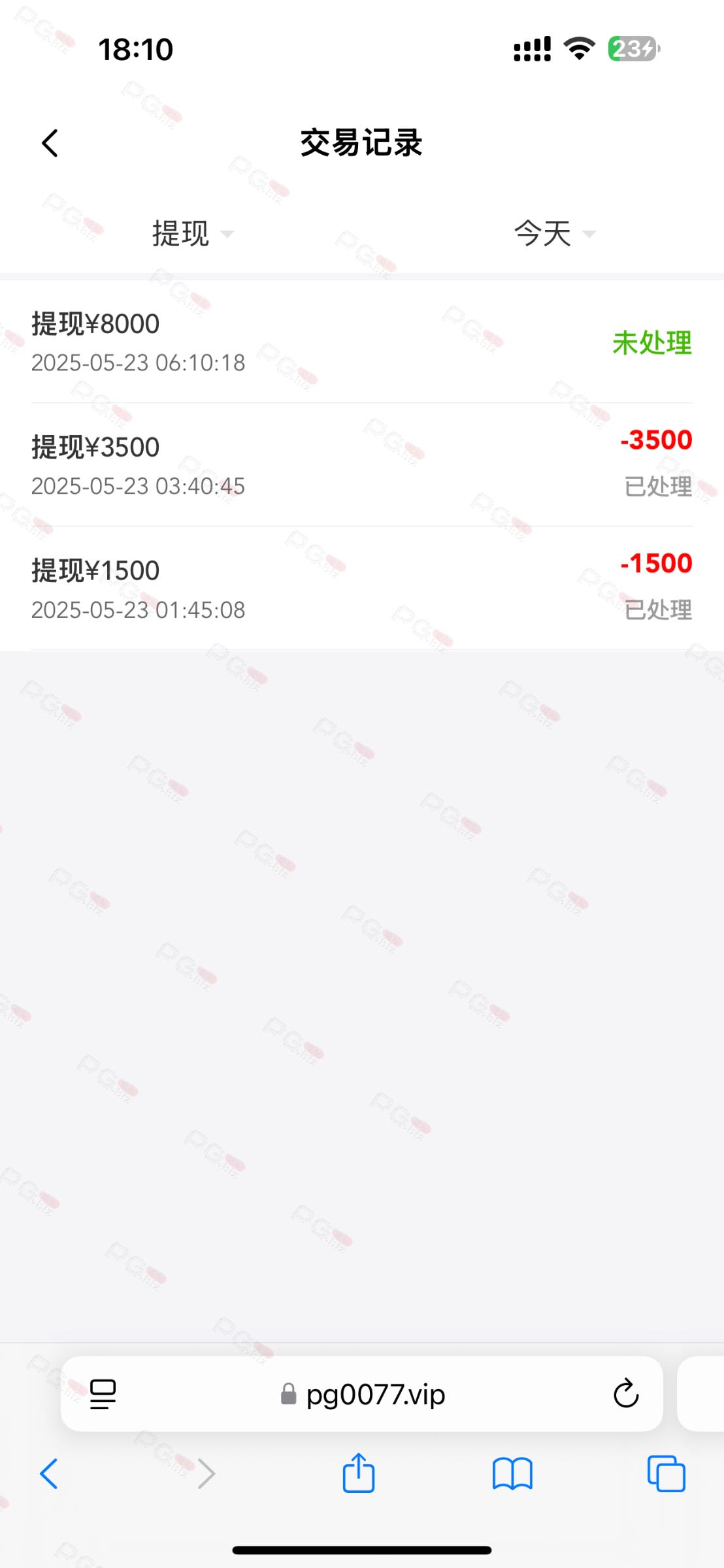
Task: Open Safari bookmarks
Action: click(x=512, y=1474)
